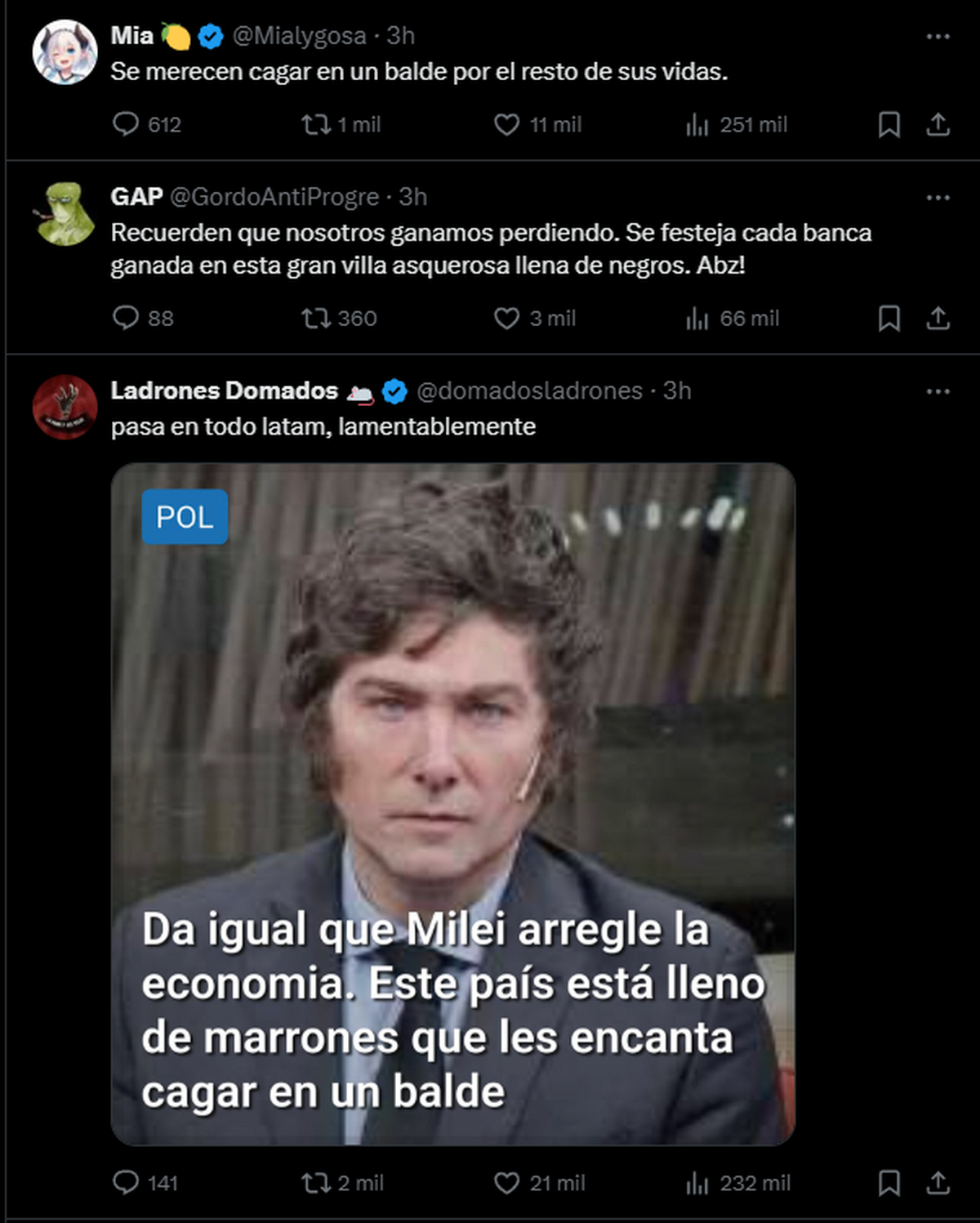
Task: Repost Mia's tweet
Action: tap(316, 124)
